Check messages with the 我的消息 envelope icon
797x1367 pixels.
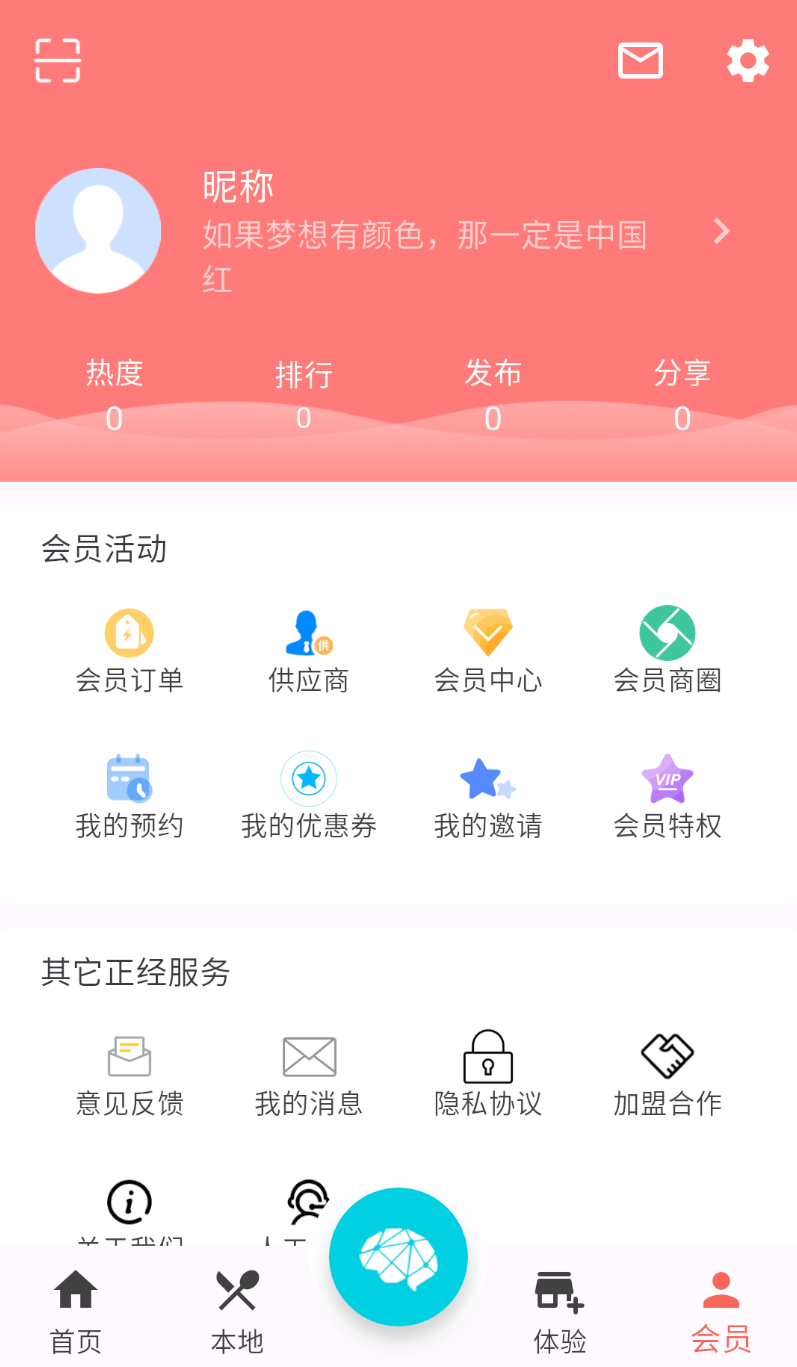308,1055
